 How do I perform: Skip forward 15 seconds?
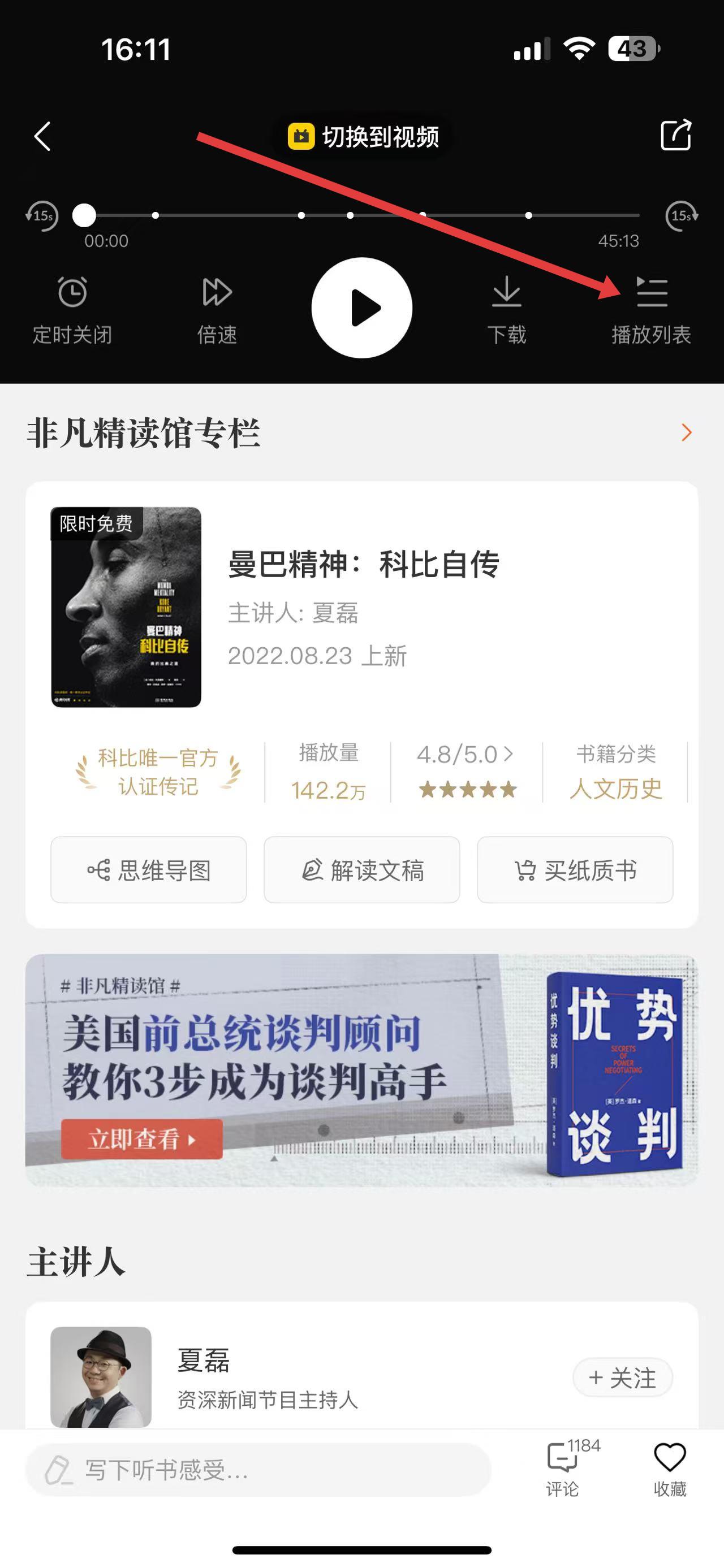pos(682,215)
